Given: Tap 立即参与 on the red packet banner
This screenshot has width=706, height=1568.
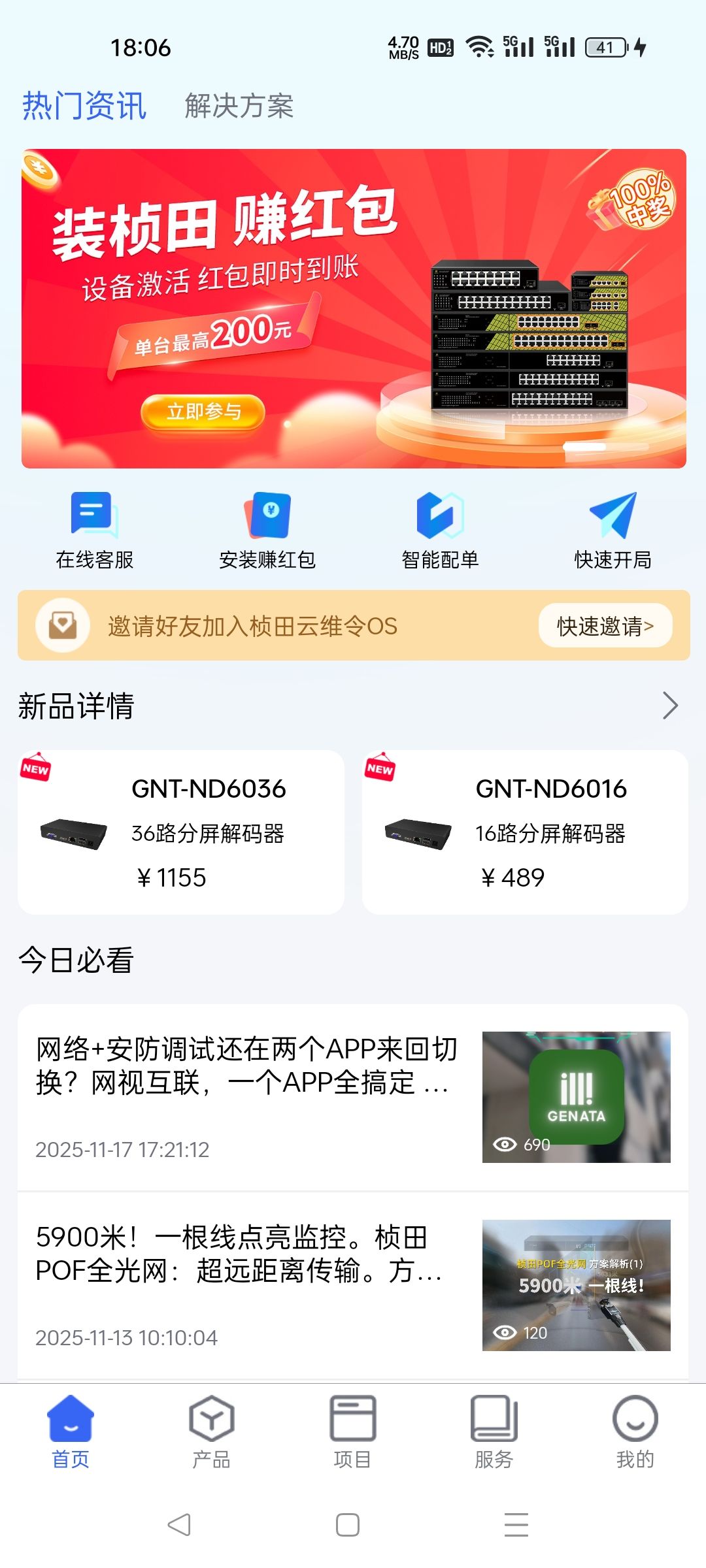Looking at the screenshot, I should click(203, 412).
